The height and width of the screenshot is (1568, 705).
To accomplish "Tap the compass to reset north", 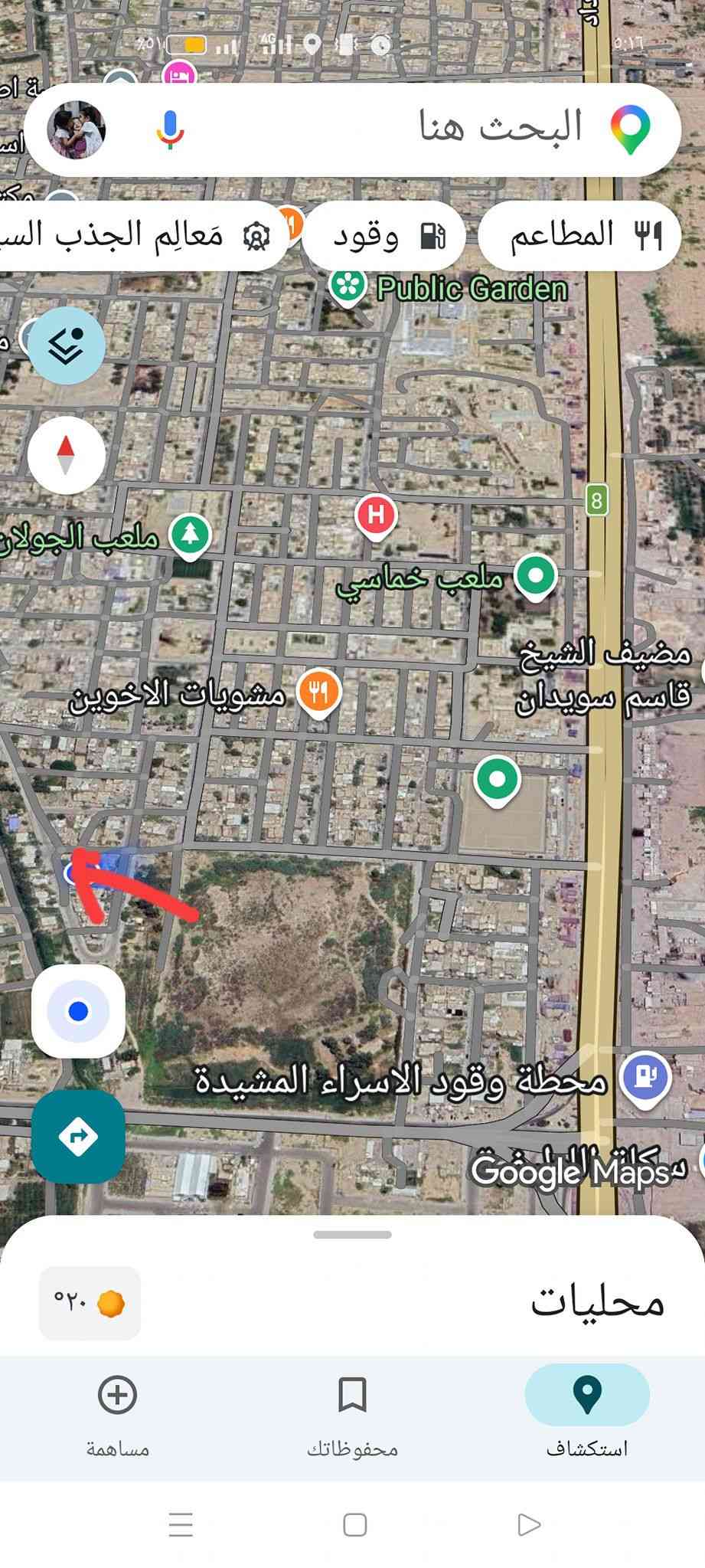I will coord(66,455).
